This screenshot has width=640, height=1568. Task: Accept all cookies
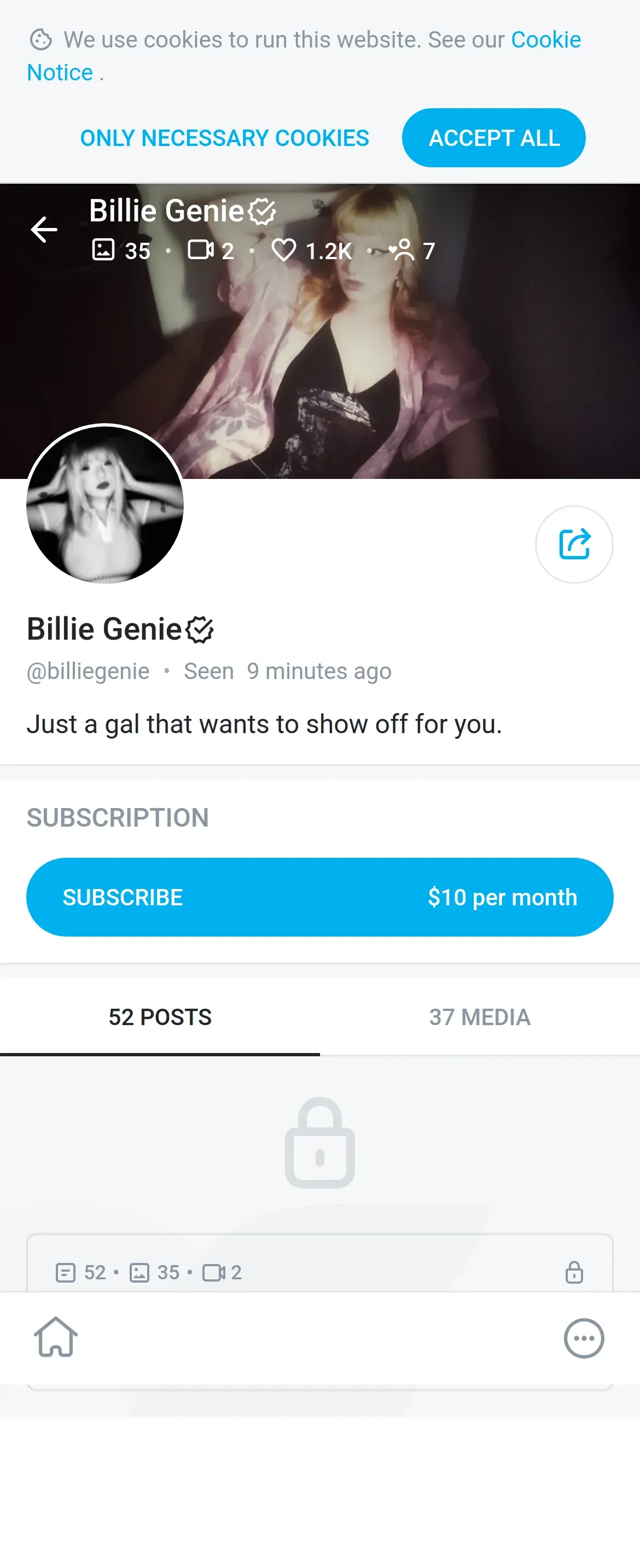tap(493, 138)
